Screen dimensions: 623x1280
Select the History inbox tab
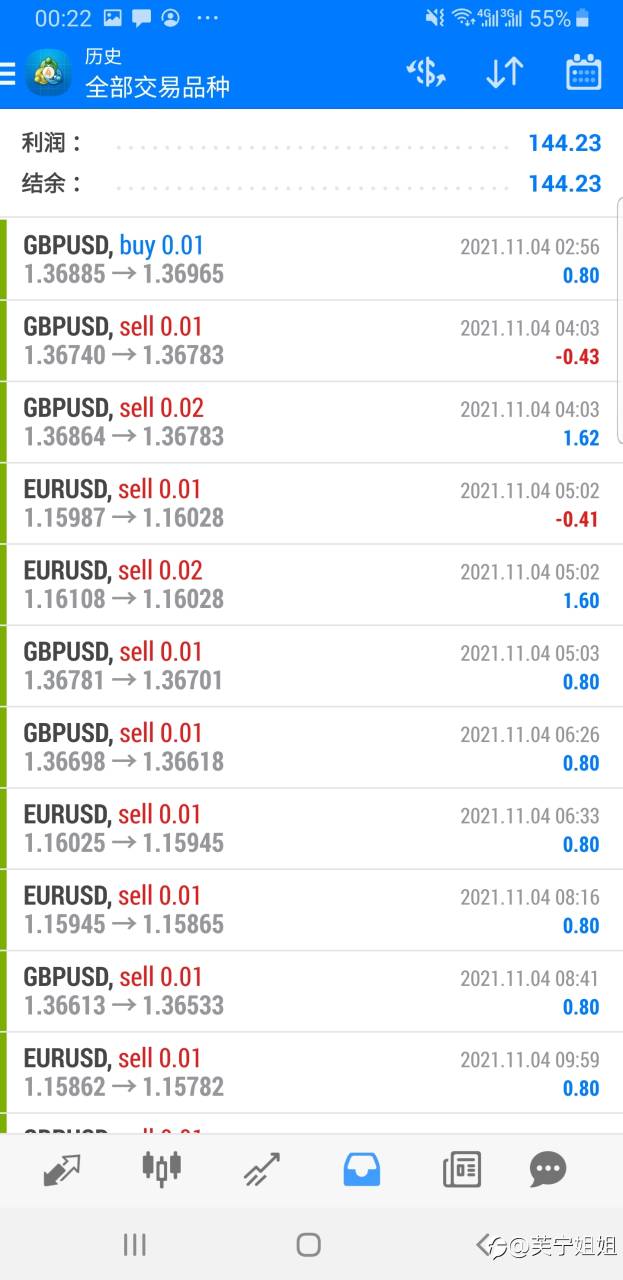click(361, 1168)
